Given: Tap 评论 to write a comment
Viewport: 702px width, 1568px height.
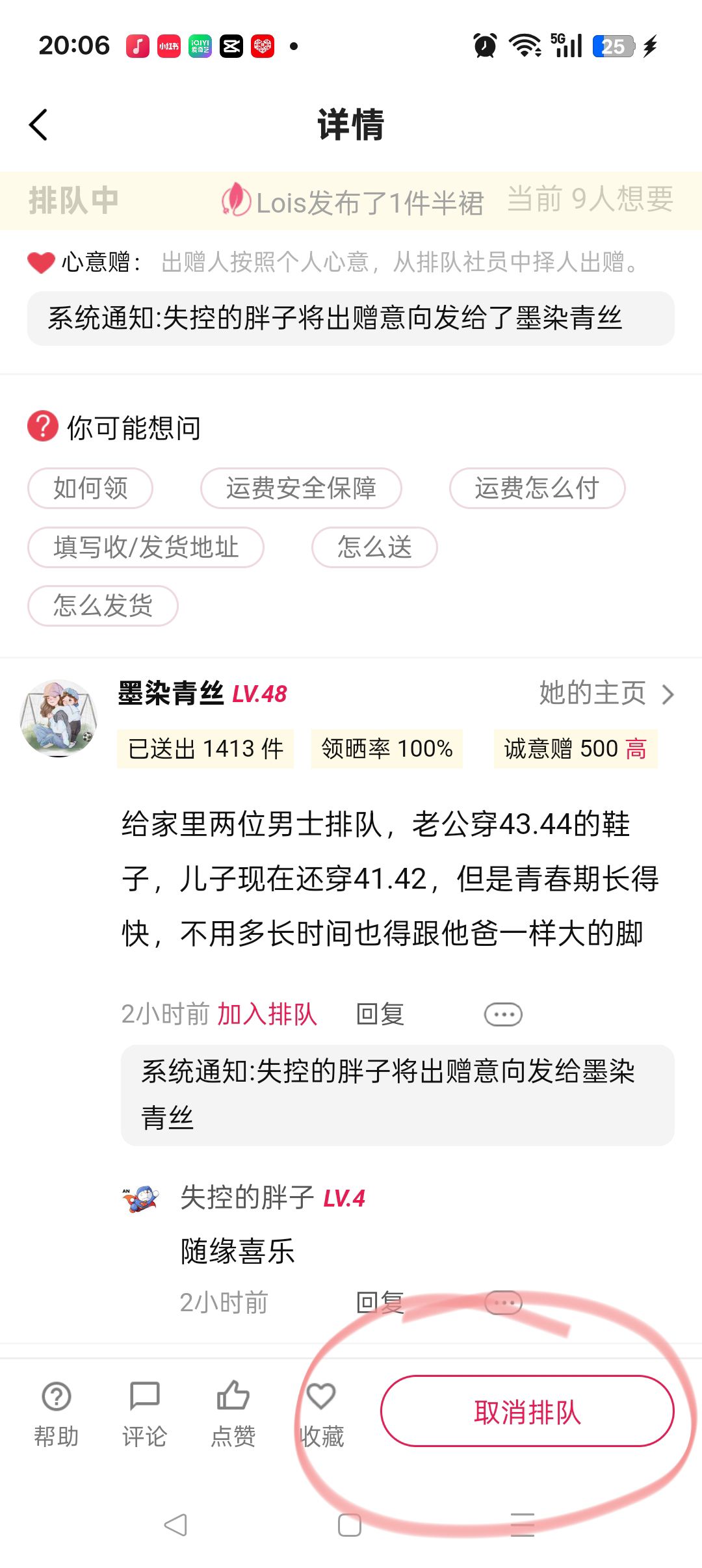Looking at the screenshot, I should click(144, 1413).
